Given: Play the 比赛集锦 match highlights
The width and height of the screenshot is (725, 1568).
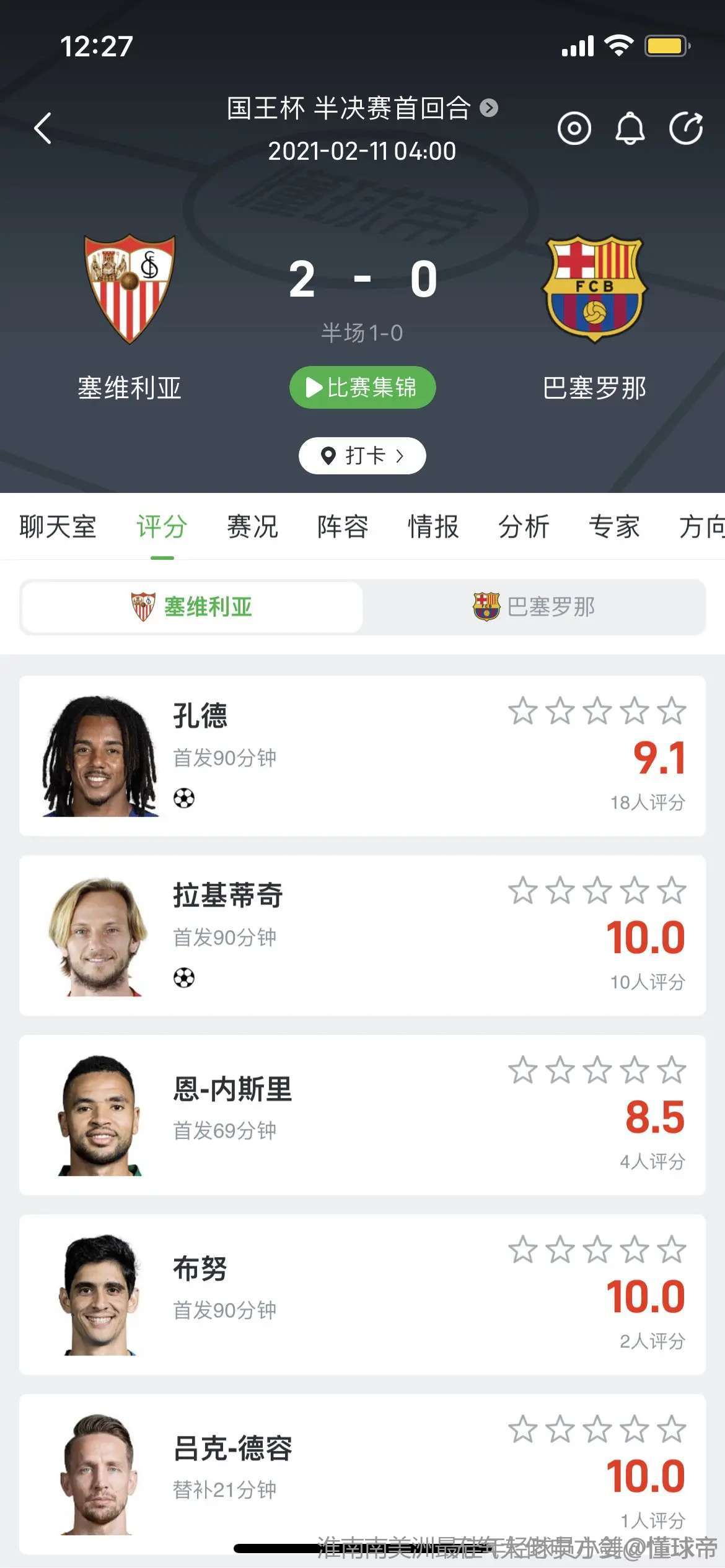Looking at the screenshot, I should (362, 388).
